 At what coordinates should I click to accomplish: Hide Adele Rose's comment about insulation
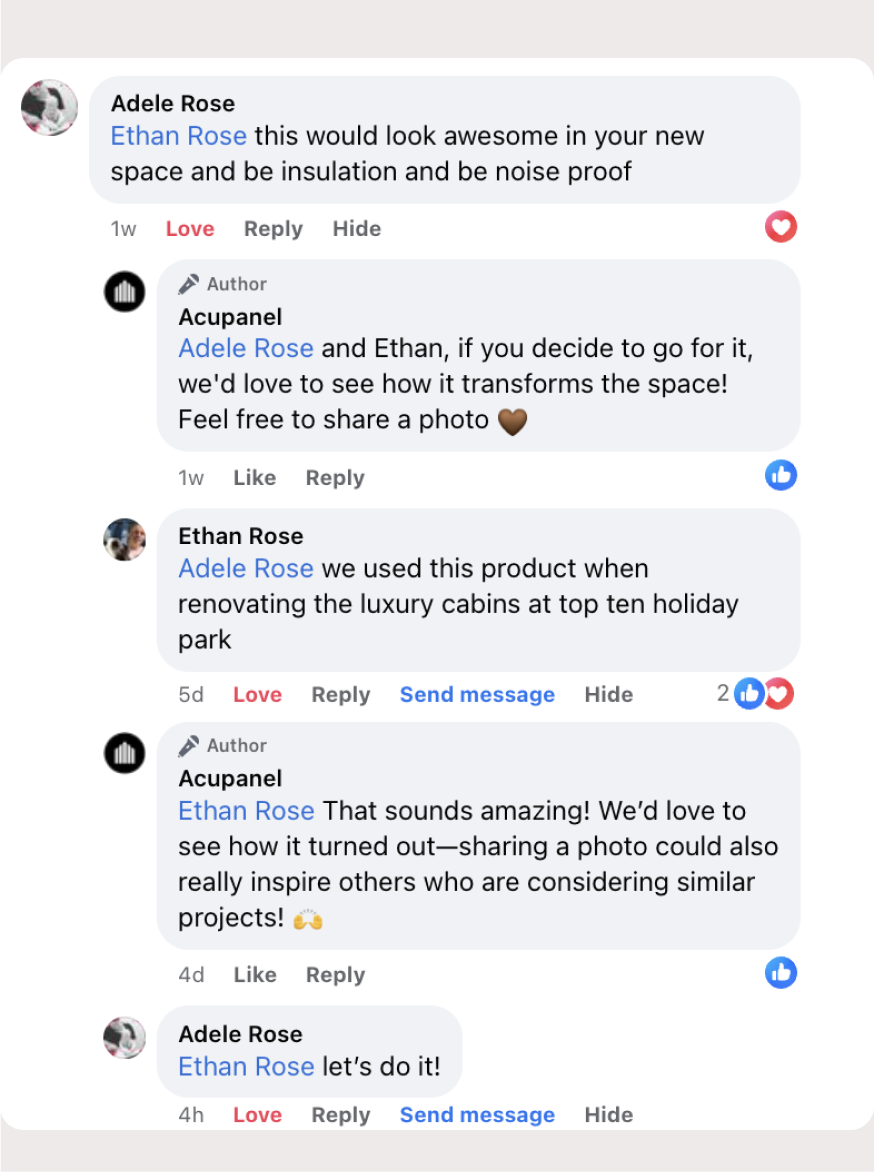coord(356,229)
